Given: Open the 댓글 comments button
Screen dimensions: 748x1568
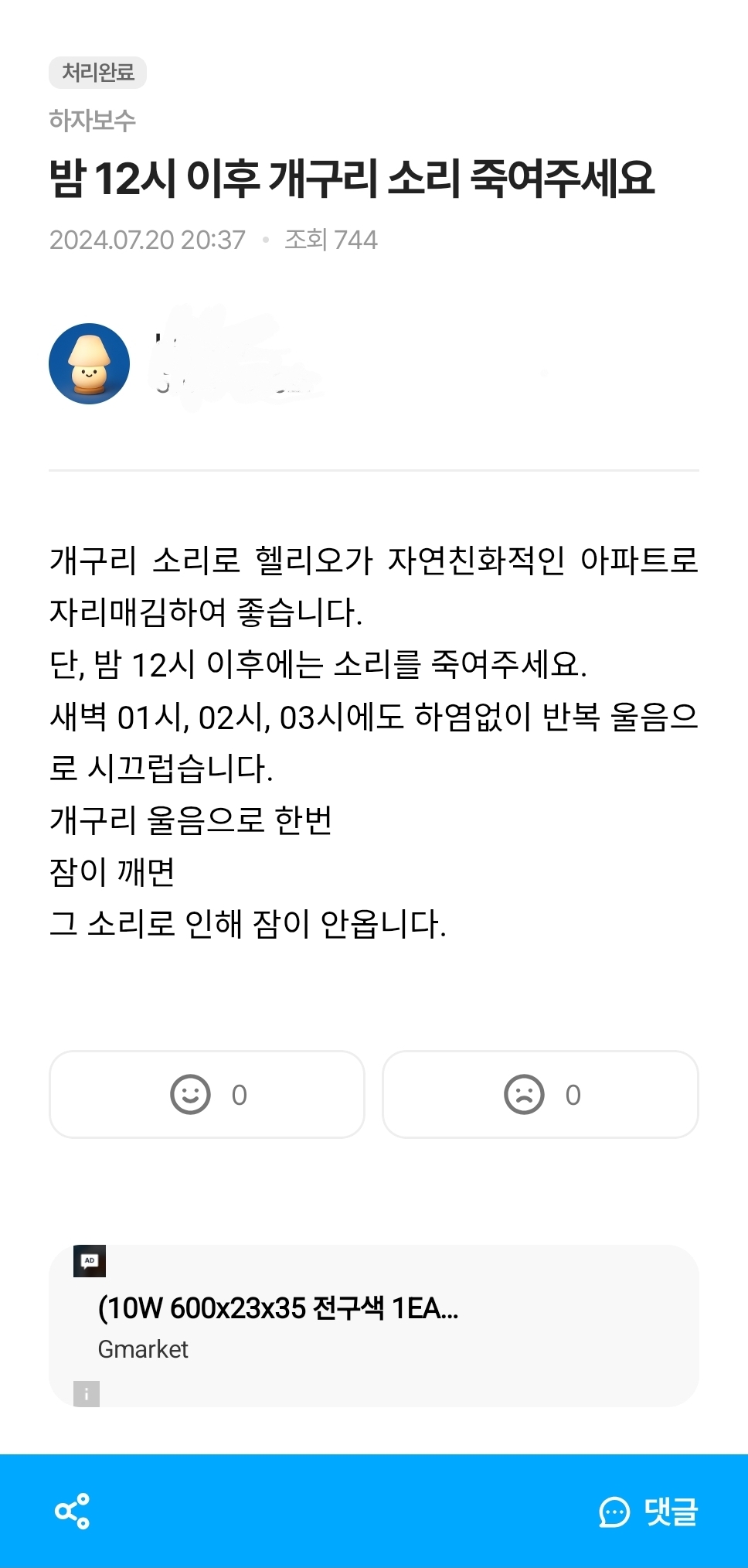Looking at the screenshot, I should click(649, 1512).
